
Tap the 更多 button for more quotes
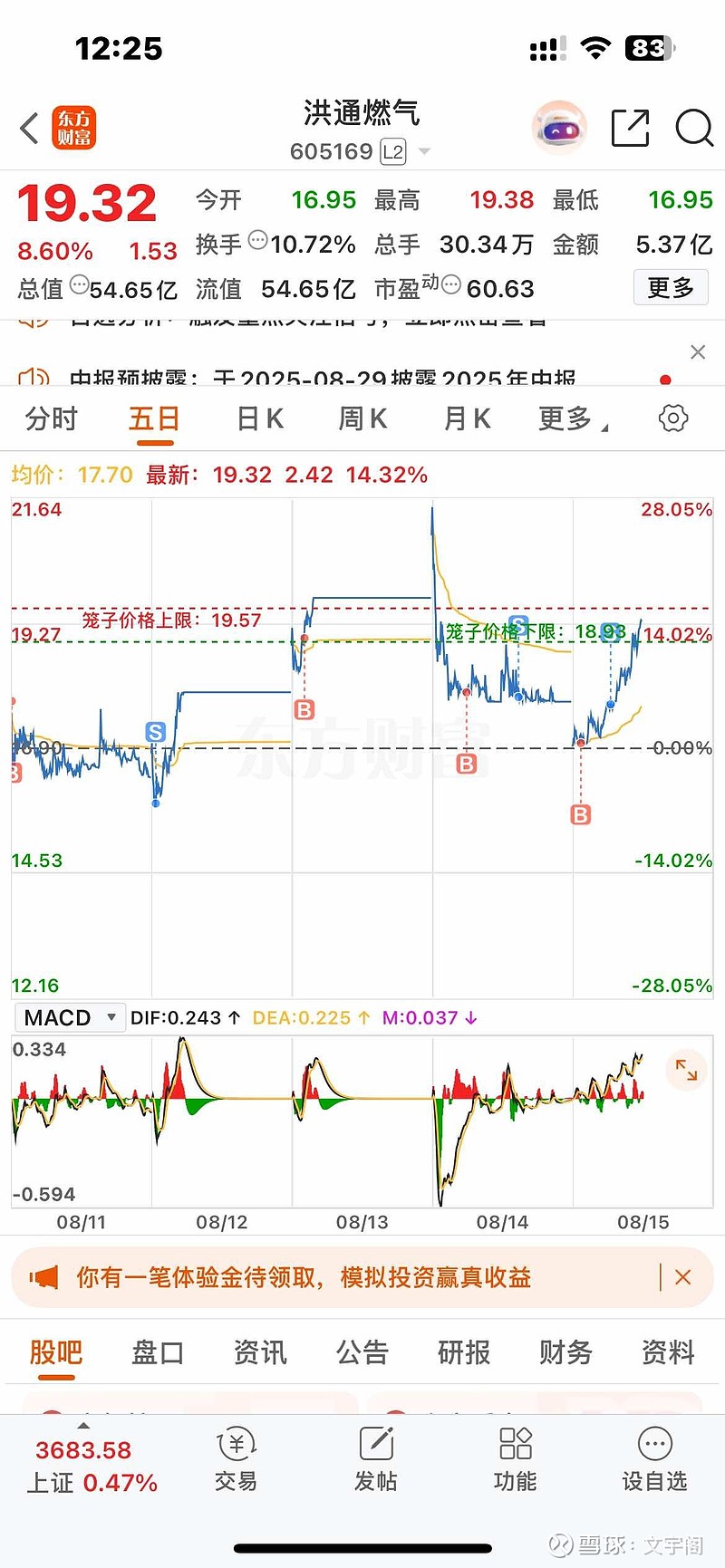tap(671, 288)
